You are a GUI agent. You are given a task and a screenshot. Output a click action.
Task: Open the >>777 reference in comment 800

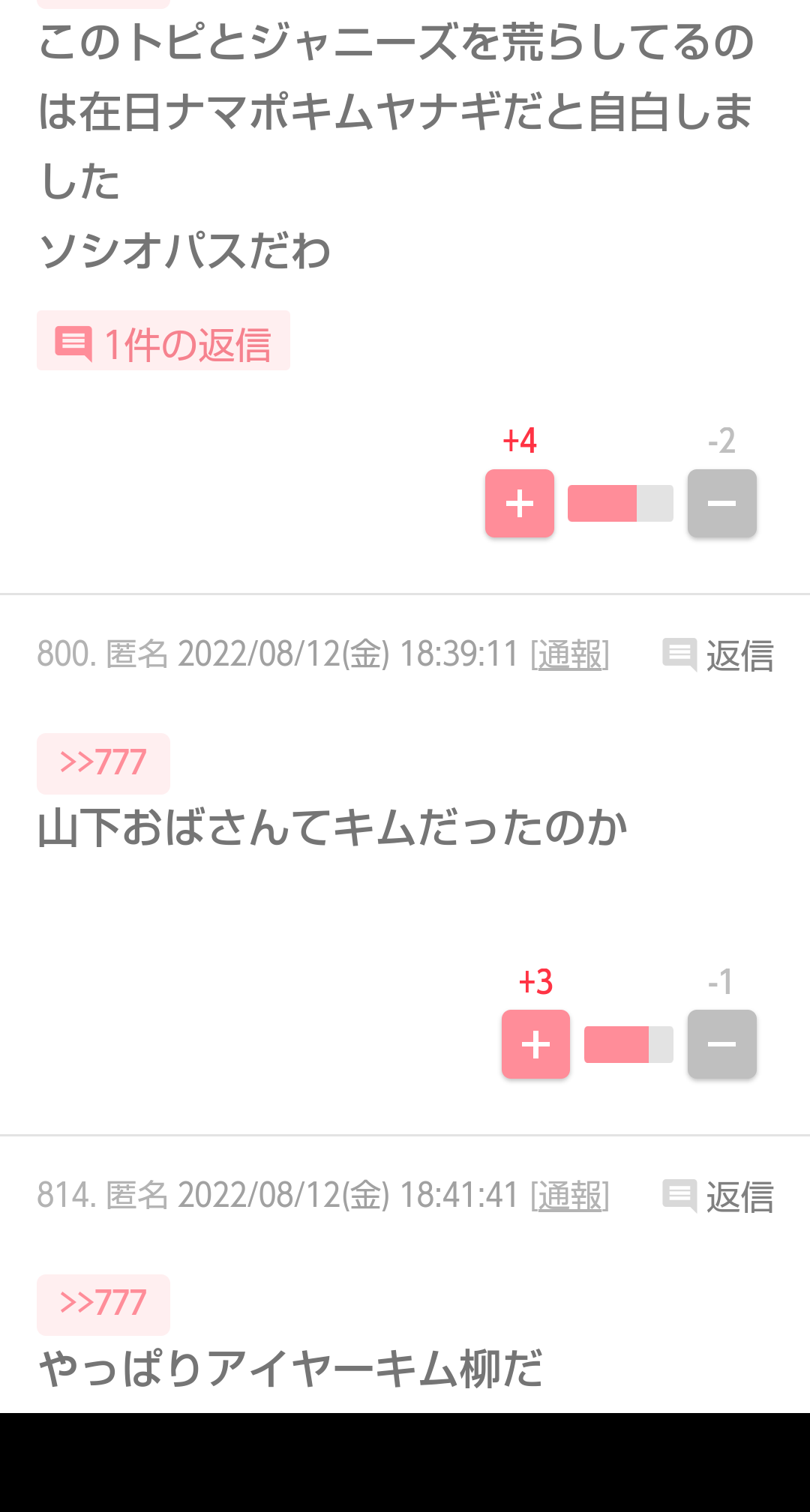click(x=103, y=763)
